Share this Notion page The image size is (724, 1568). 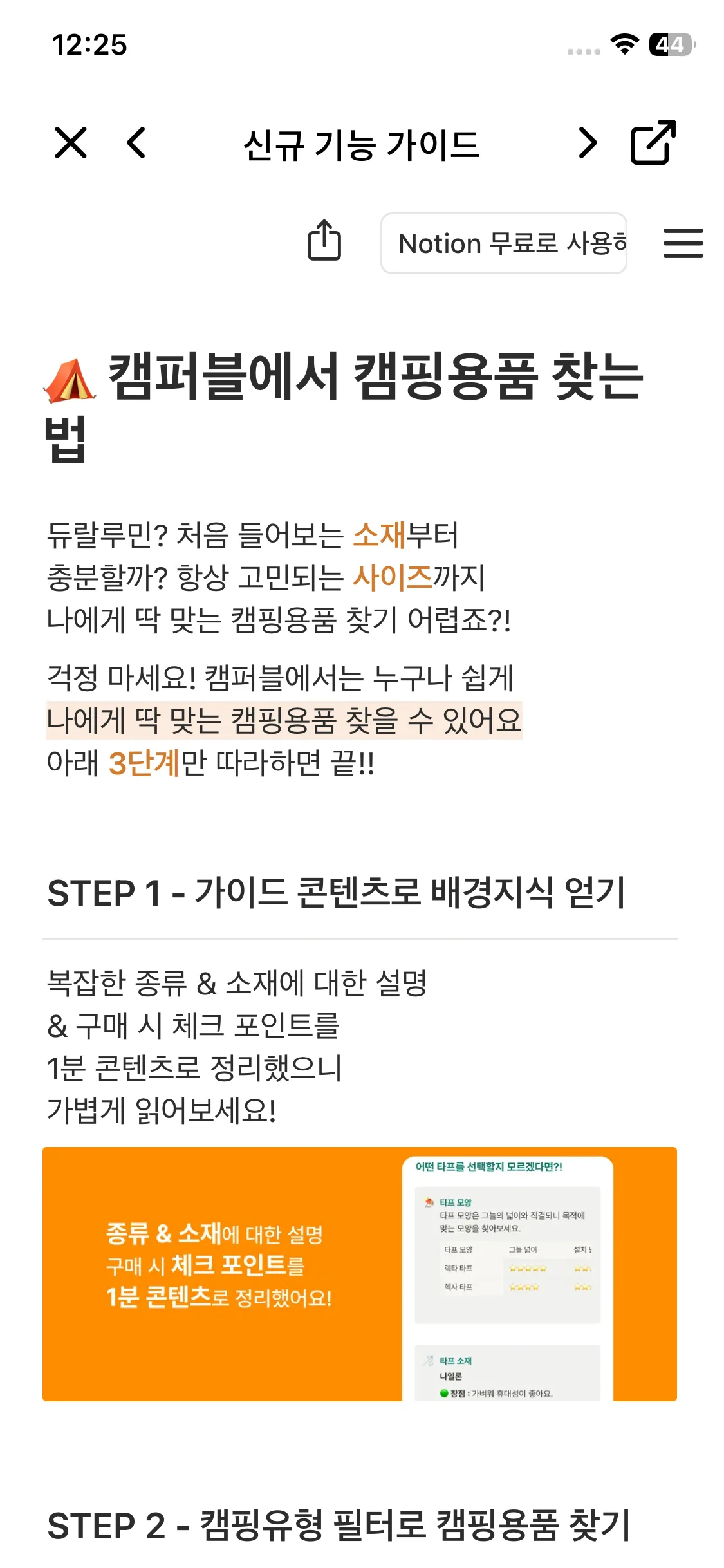[x=324, y=241]
